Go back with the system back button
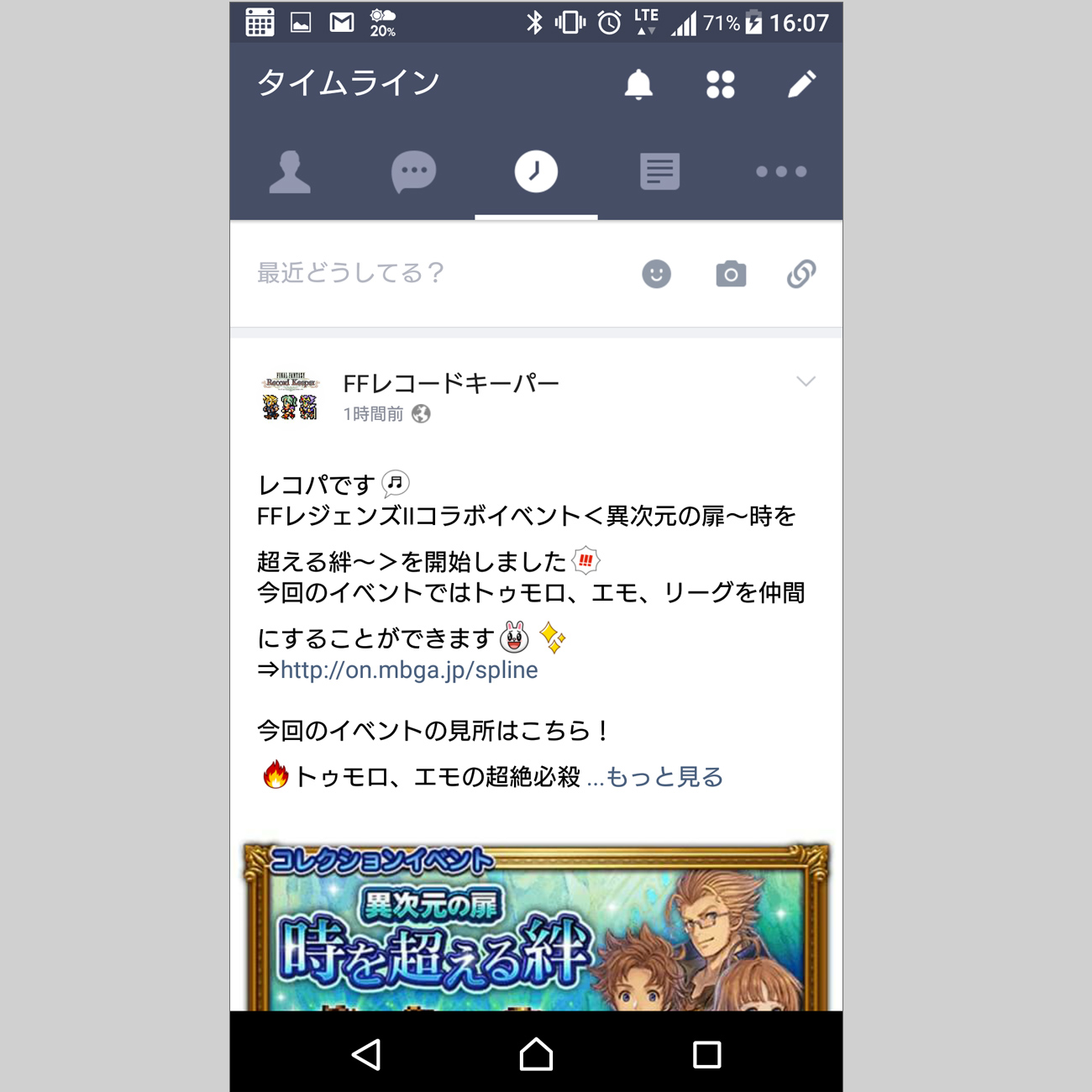The image size is (1092, 1092). (x=367, y=1054)
